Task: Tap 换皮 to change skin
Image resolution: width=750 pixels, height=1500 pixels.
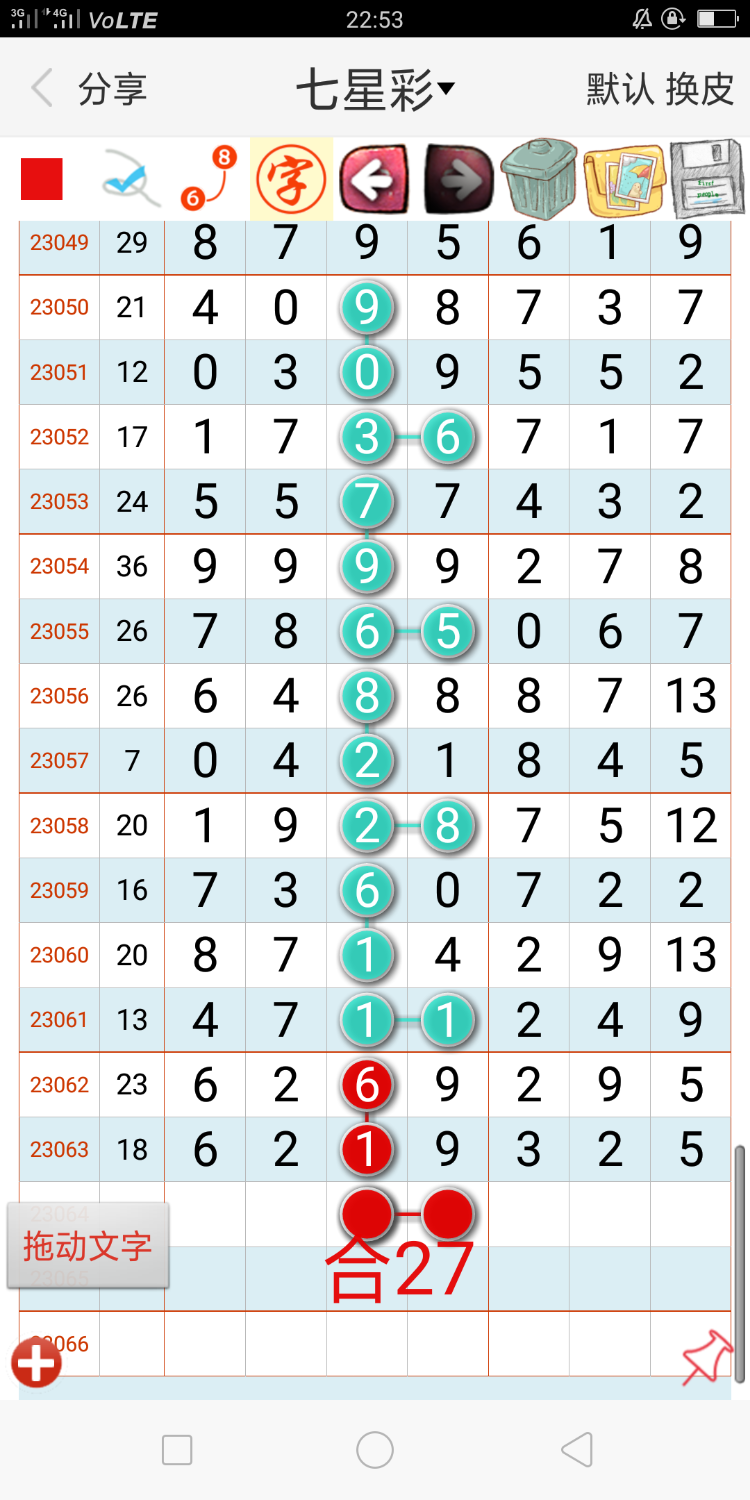Action: 700,90
